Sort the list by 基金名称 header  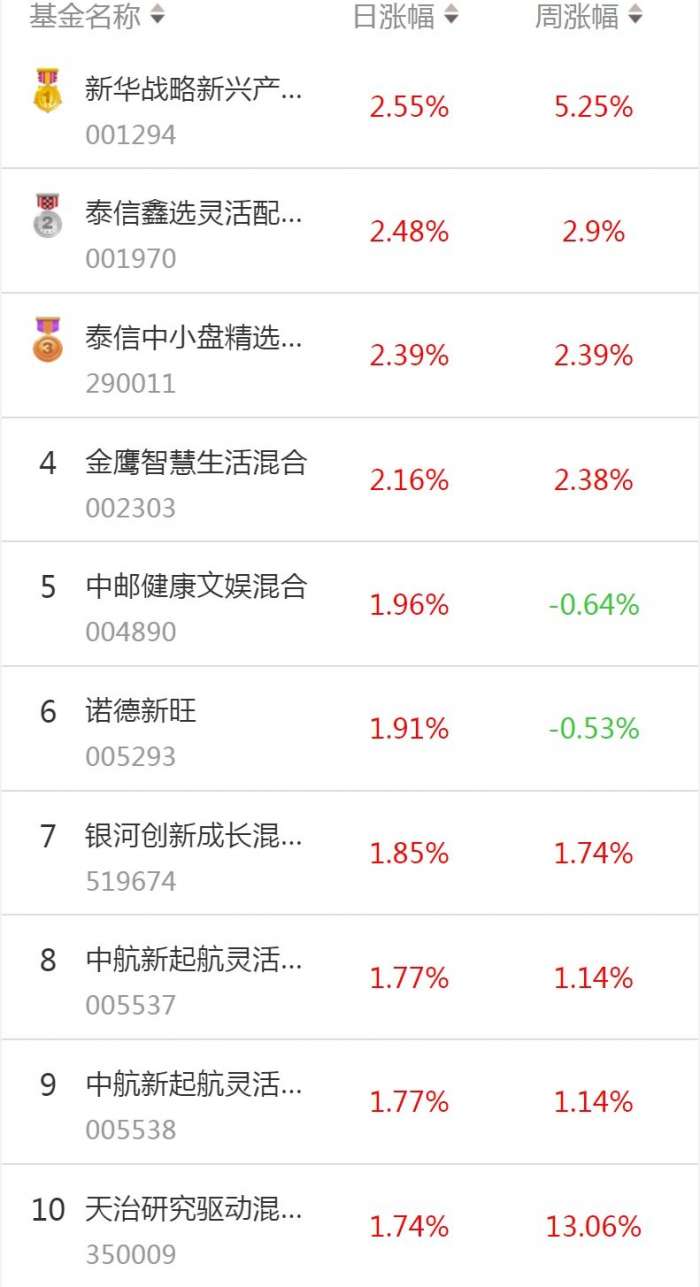point(97,16)
